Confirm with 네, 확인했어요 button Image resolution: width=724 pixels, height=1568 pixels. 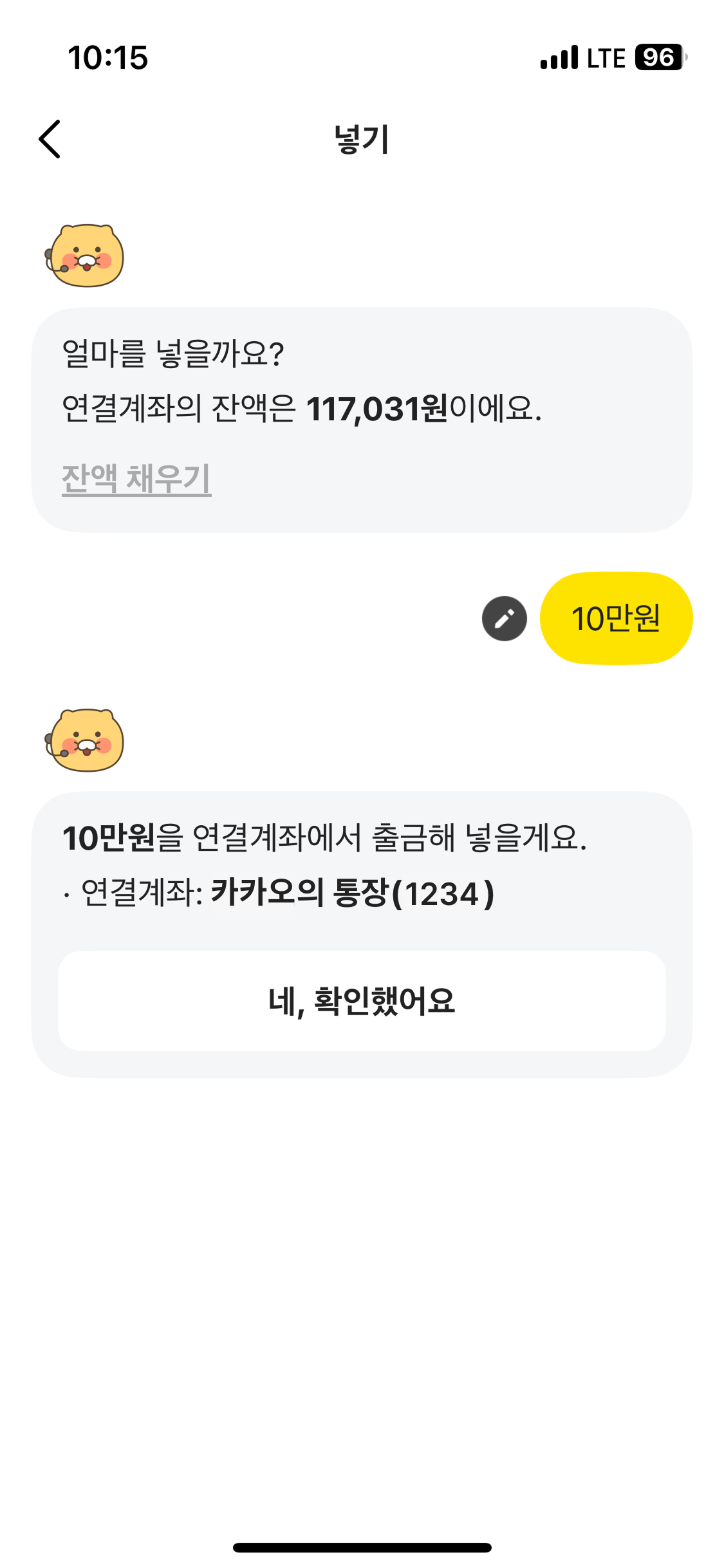coord(362,1002)
